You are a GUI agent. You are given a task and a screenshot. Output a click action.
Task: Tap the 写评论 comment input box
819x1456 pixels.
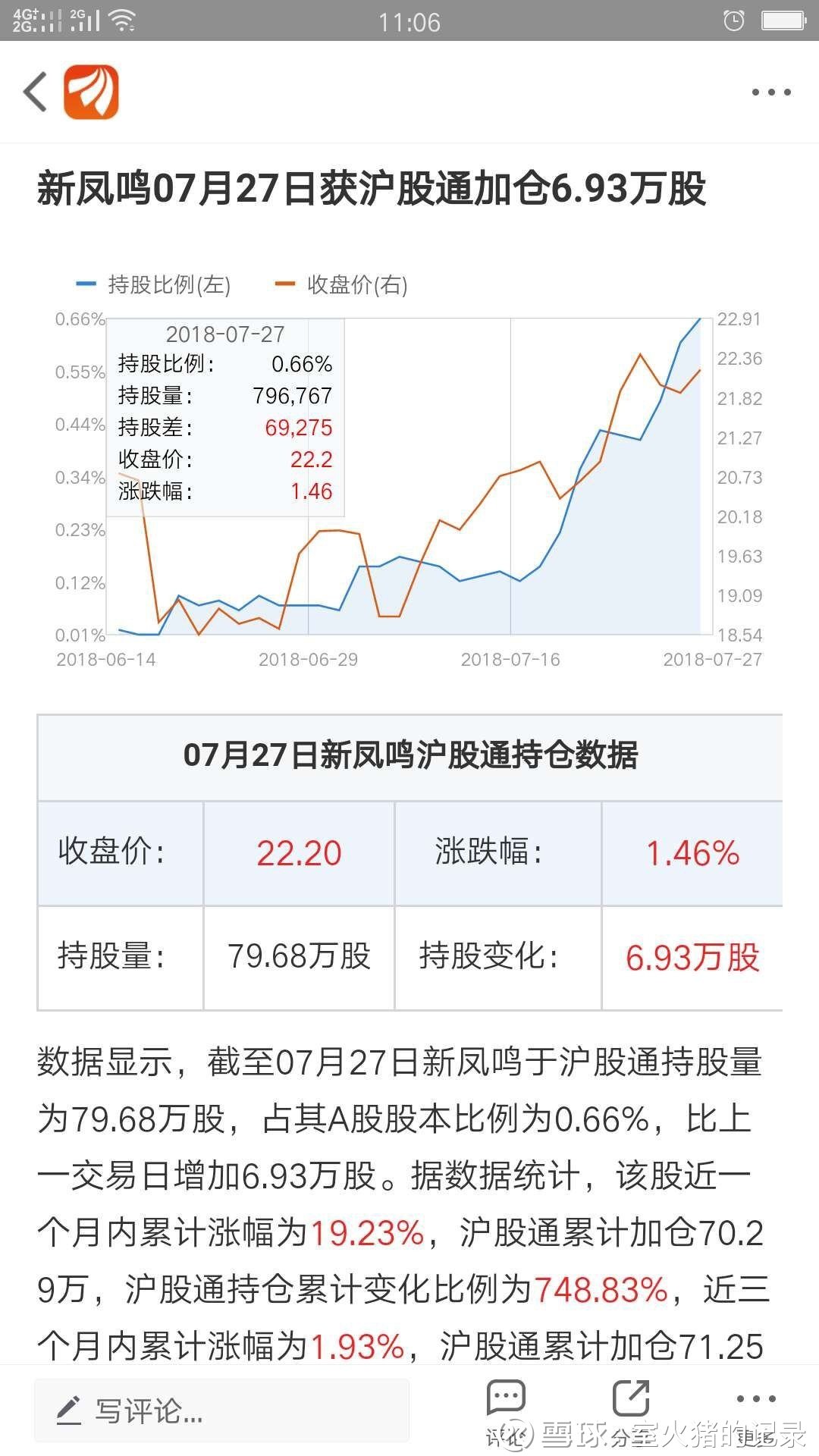pyautogui.click(x=221, y=1411)
